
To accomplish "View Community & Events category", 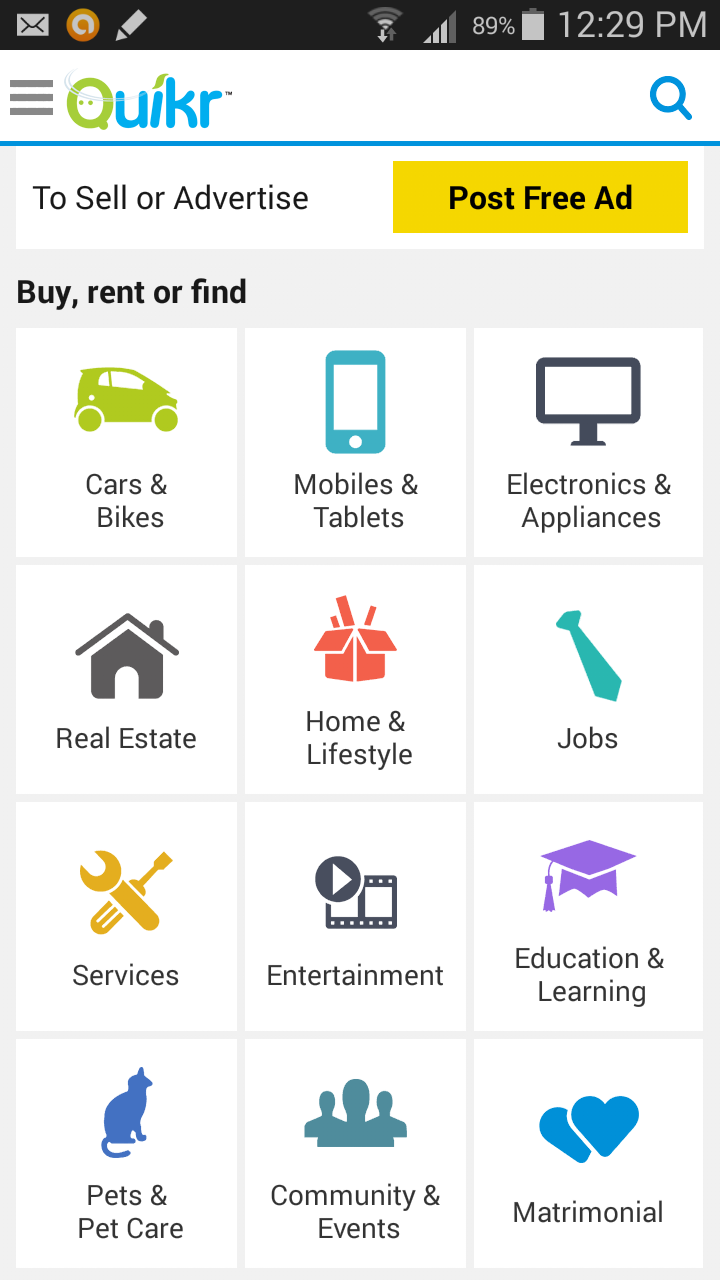I will pyautogui.click(x=355, y=1154).
